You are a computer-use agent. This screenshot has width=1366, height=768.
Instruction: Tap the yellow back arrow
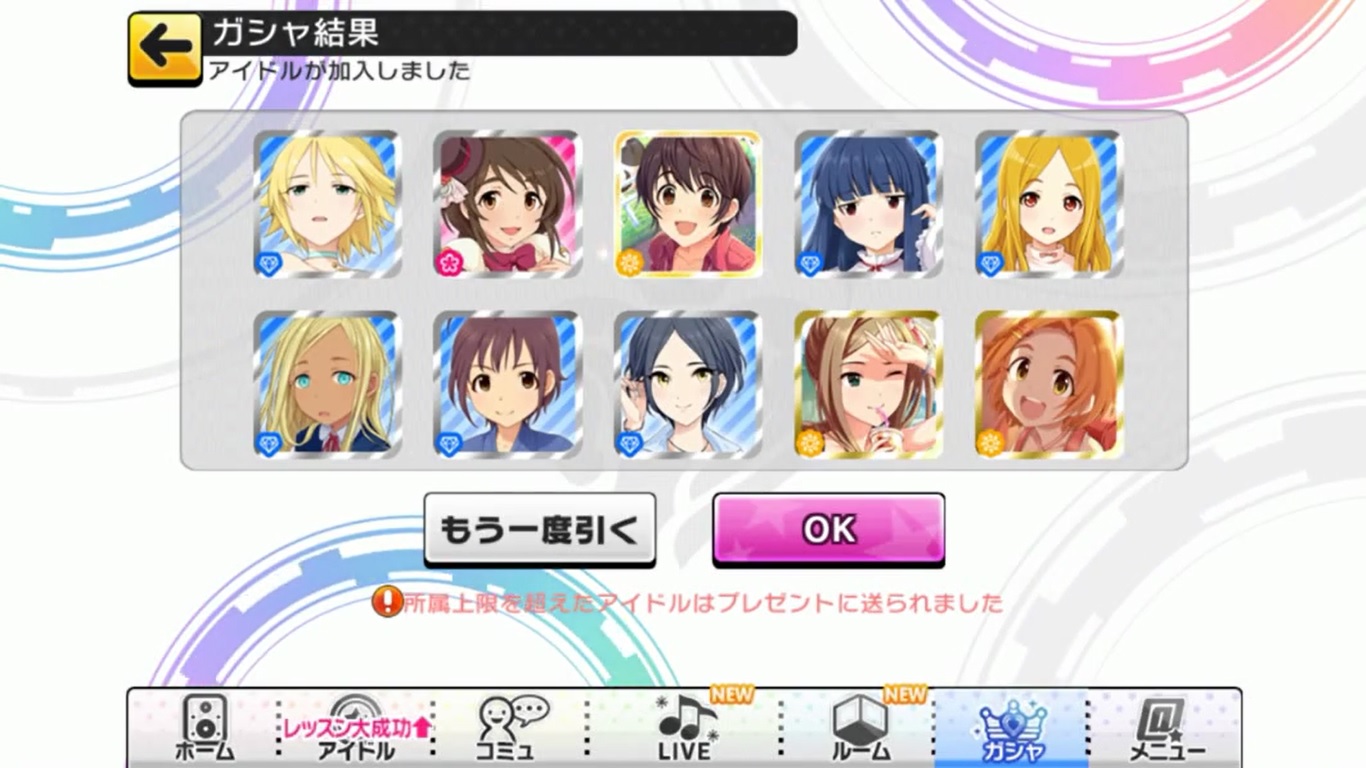pos(164,47)
